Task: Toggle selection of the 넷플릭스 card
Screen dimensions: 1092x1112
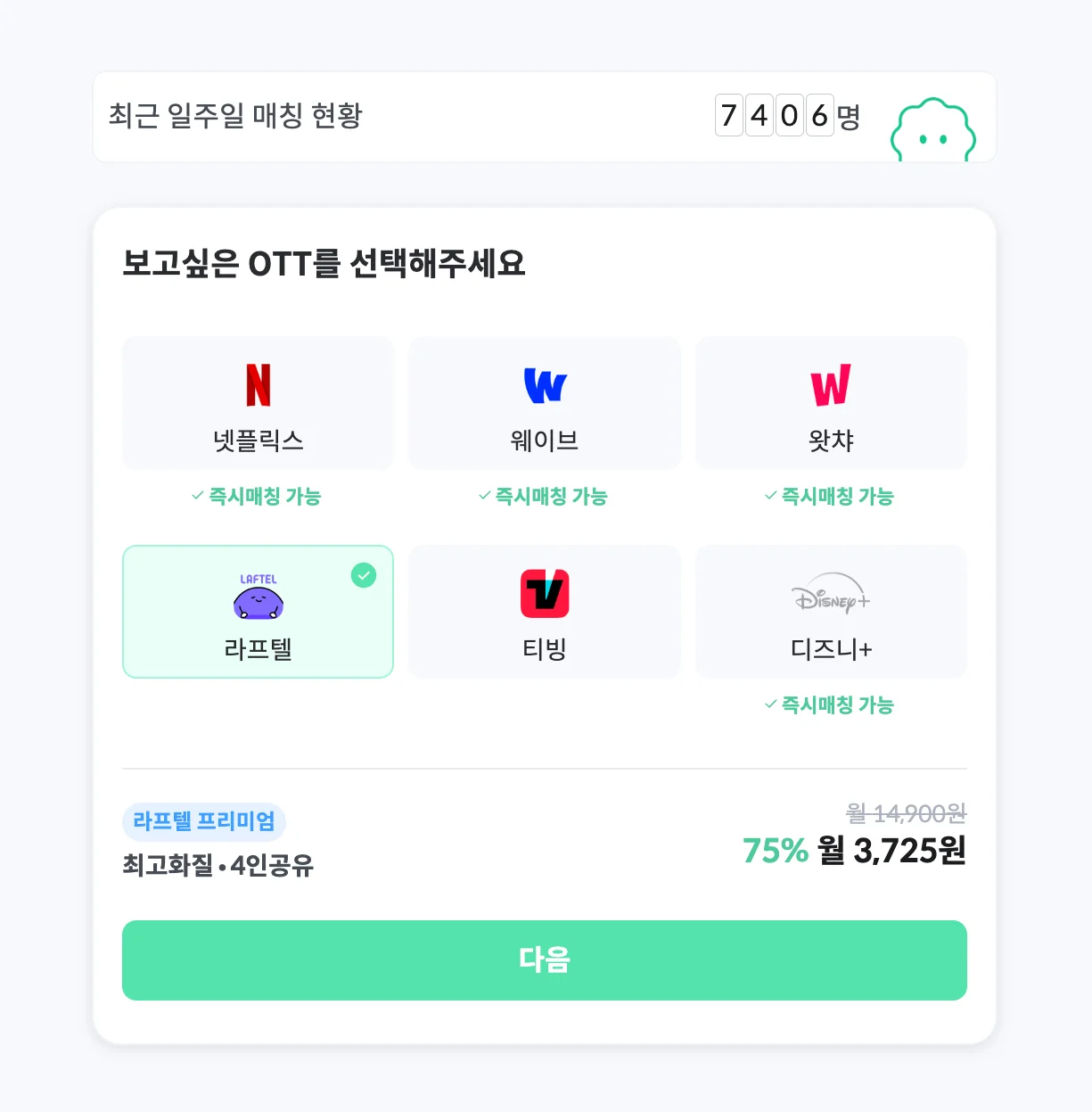Action: point(258,403)
